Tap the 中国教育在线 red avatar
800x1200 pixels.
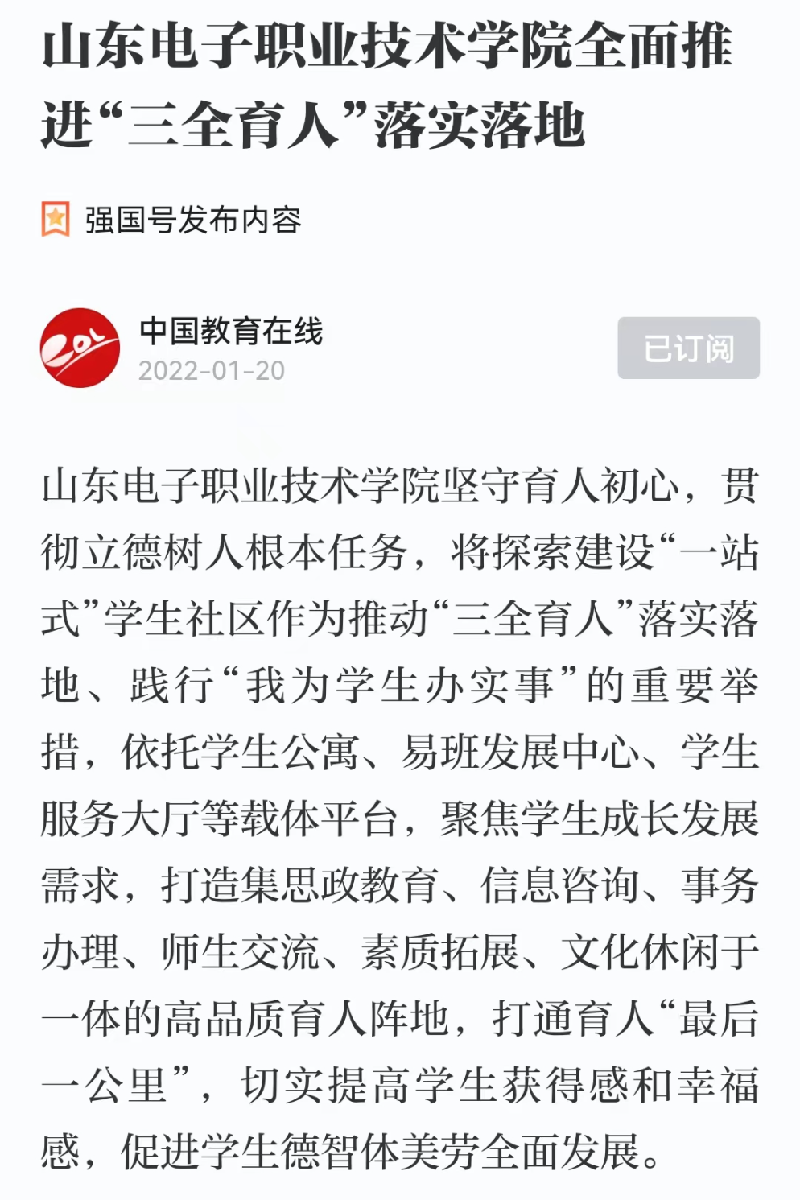click(x=80, y=348)
